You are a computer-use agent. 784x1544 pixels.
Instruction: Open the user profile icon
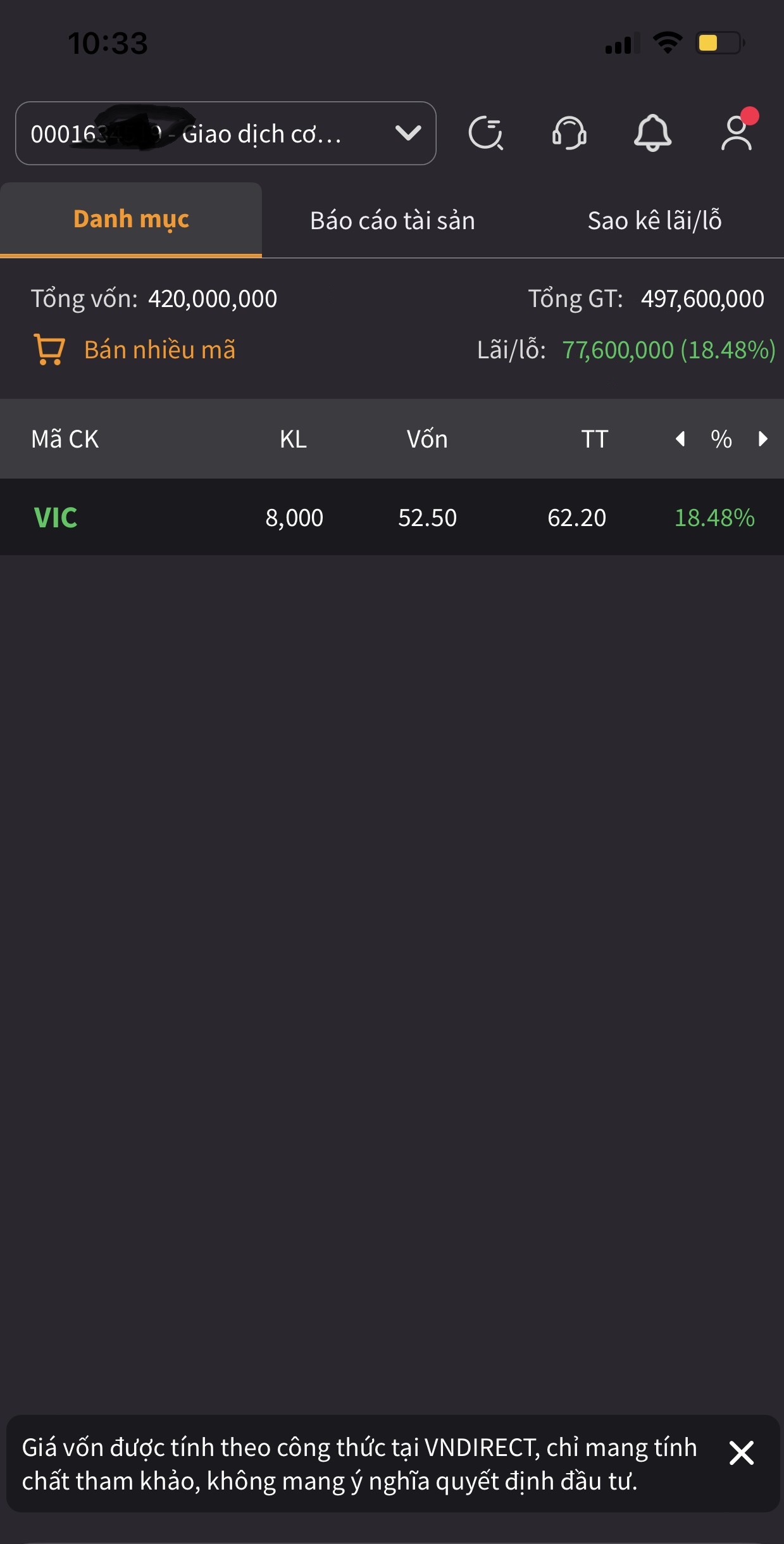click(x=737, y=133)
